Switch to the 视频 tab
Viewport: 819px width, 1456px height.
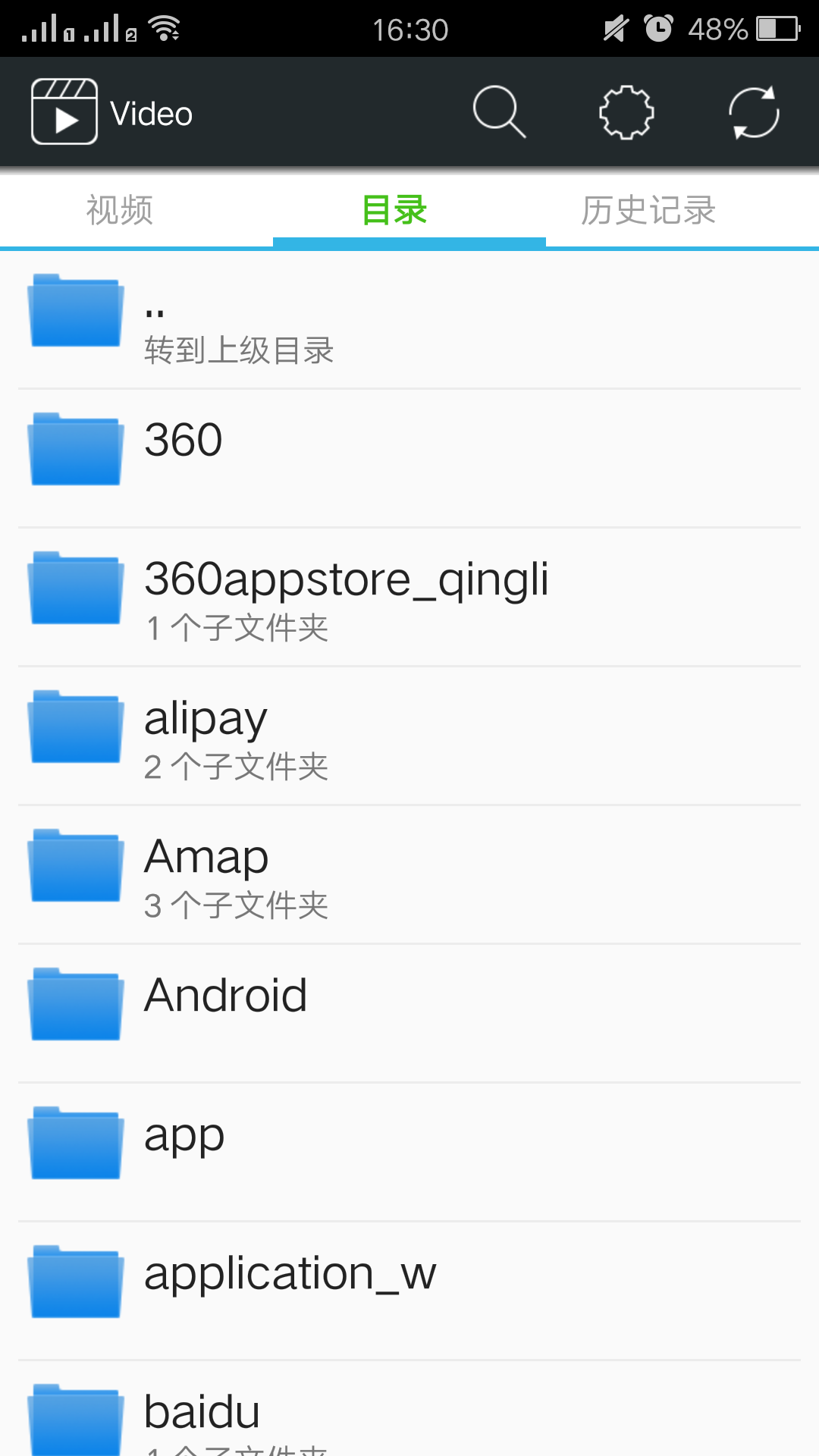(120, 210)
